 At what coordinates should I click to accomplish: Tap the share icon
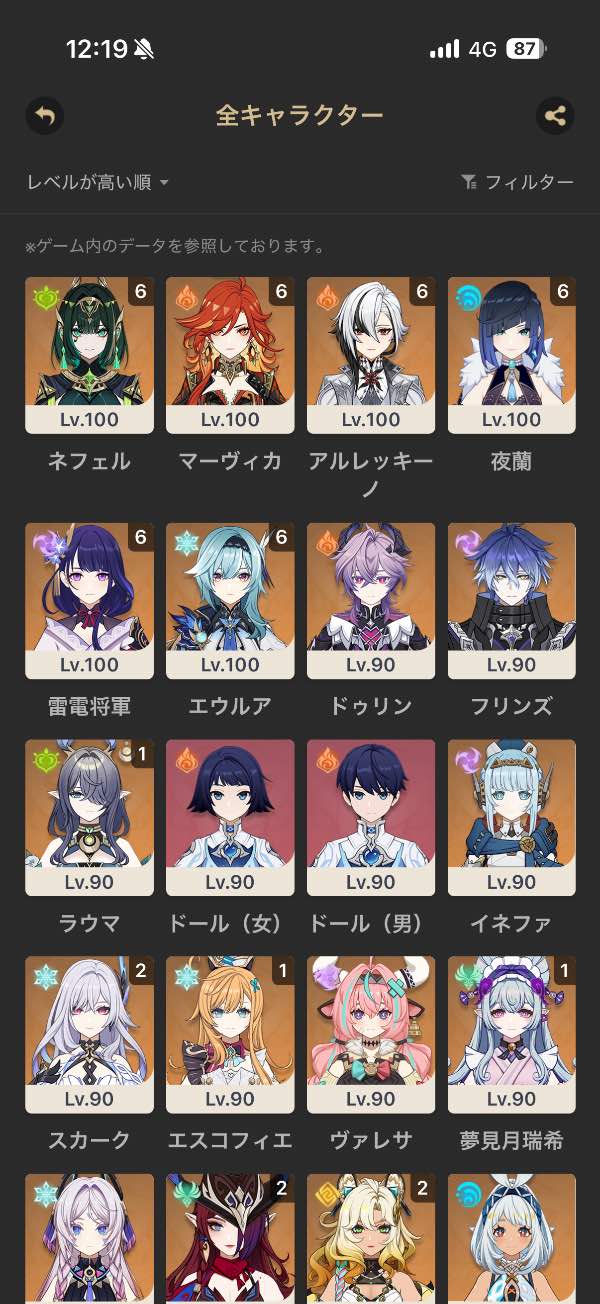click(555, 116)
